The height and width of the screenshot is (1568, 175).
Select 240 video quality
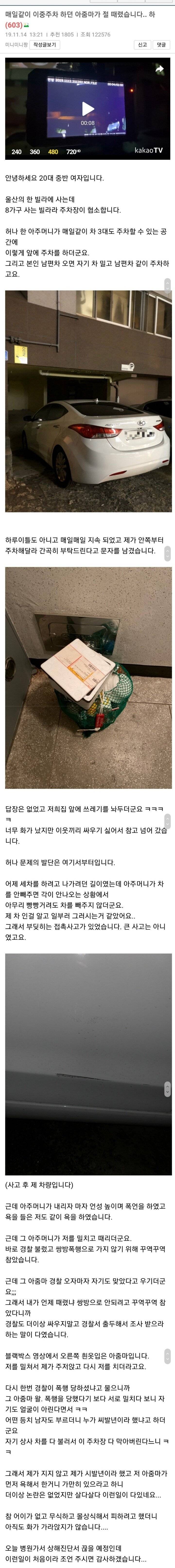click(x=17, y=152)
